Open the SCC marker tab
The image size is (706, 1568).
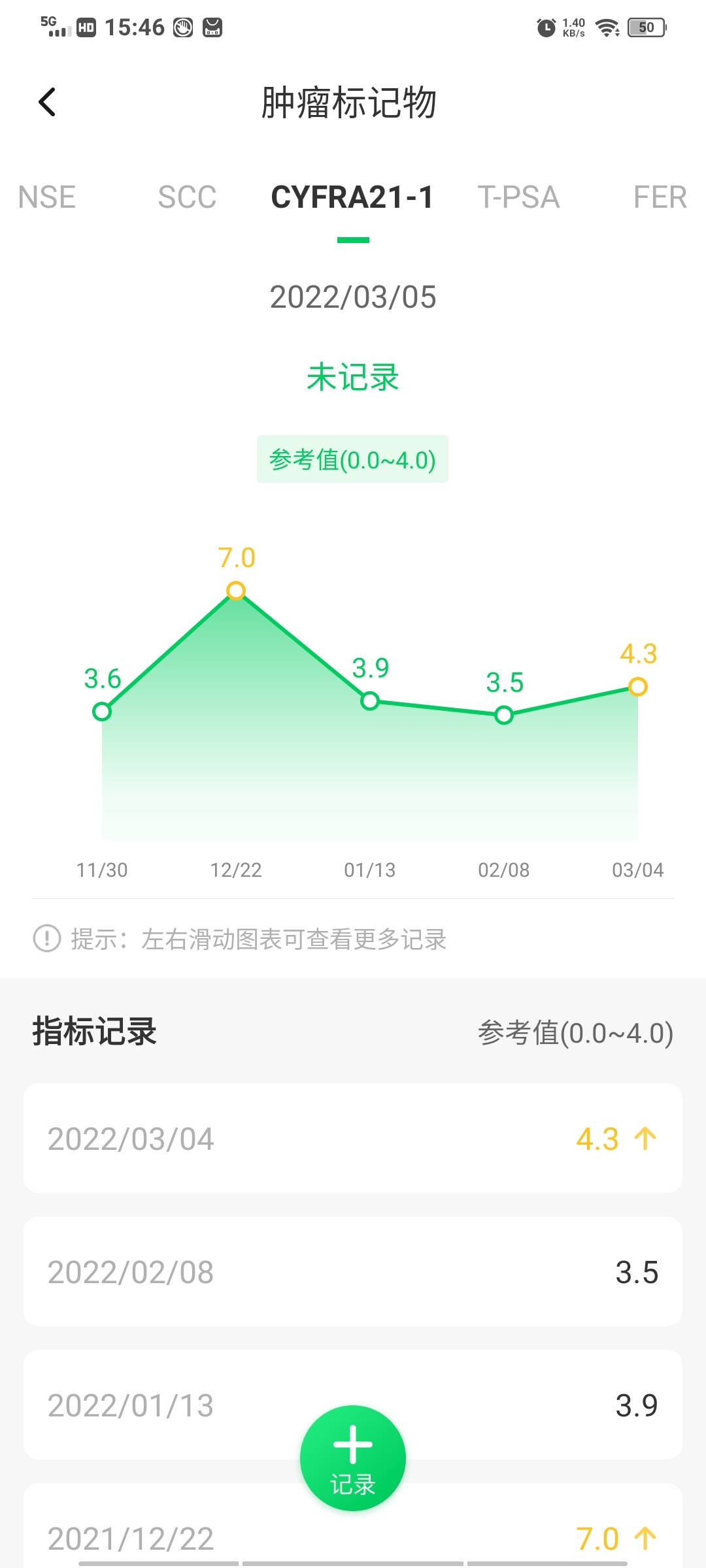pyautogui.click(x=186, y=197)
